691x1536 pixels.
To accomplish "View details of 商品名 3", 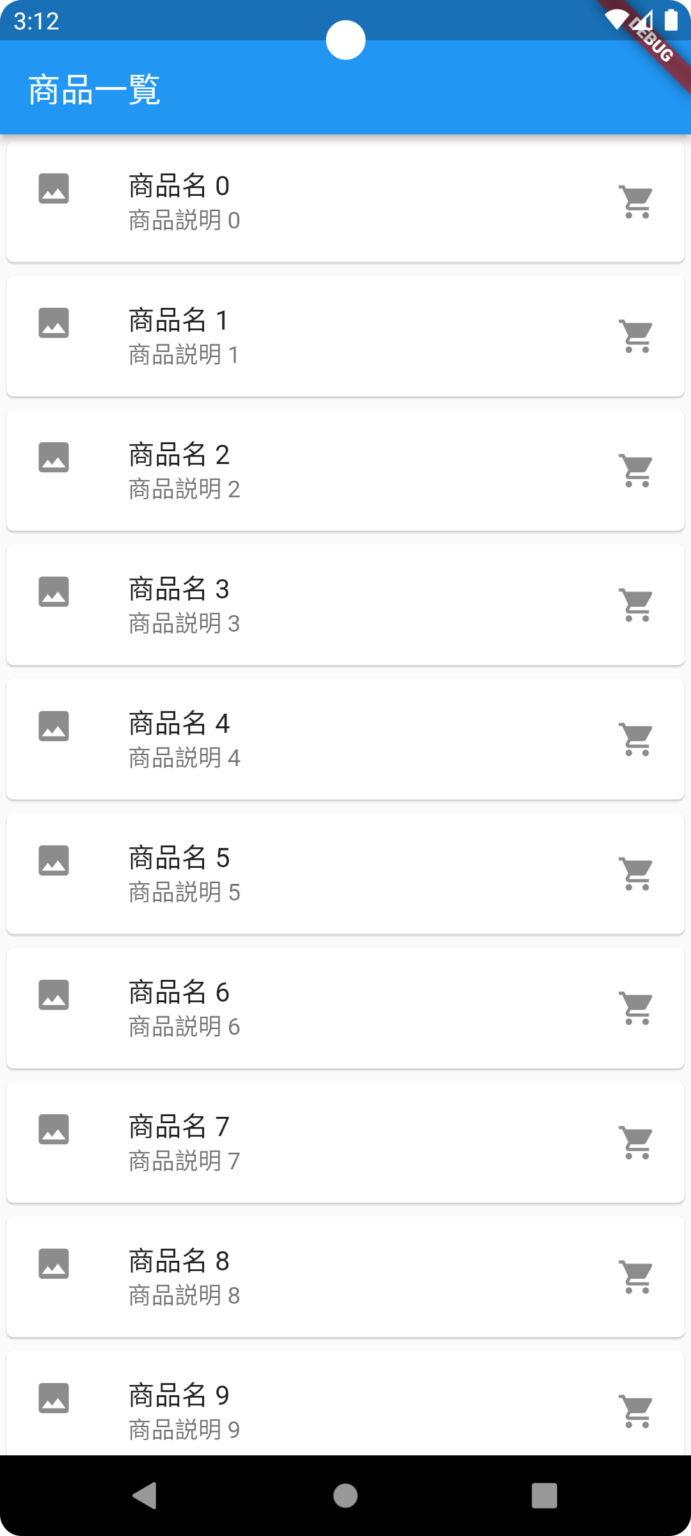I will pyautogui.click(x=345, y=605).
